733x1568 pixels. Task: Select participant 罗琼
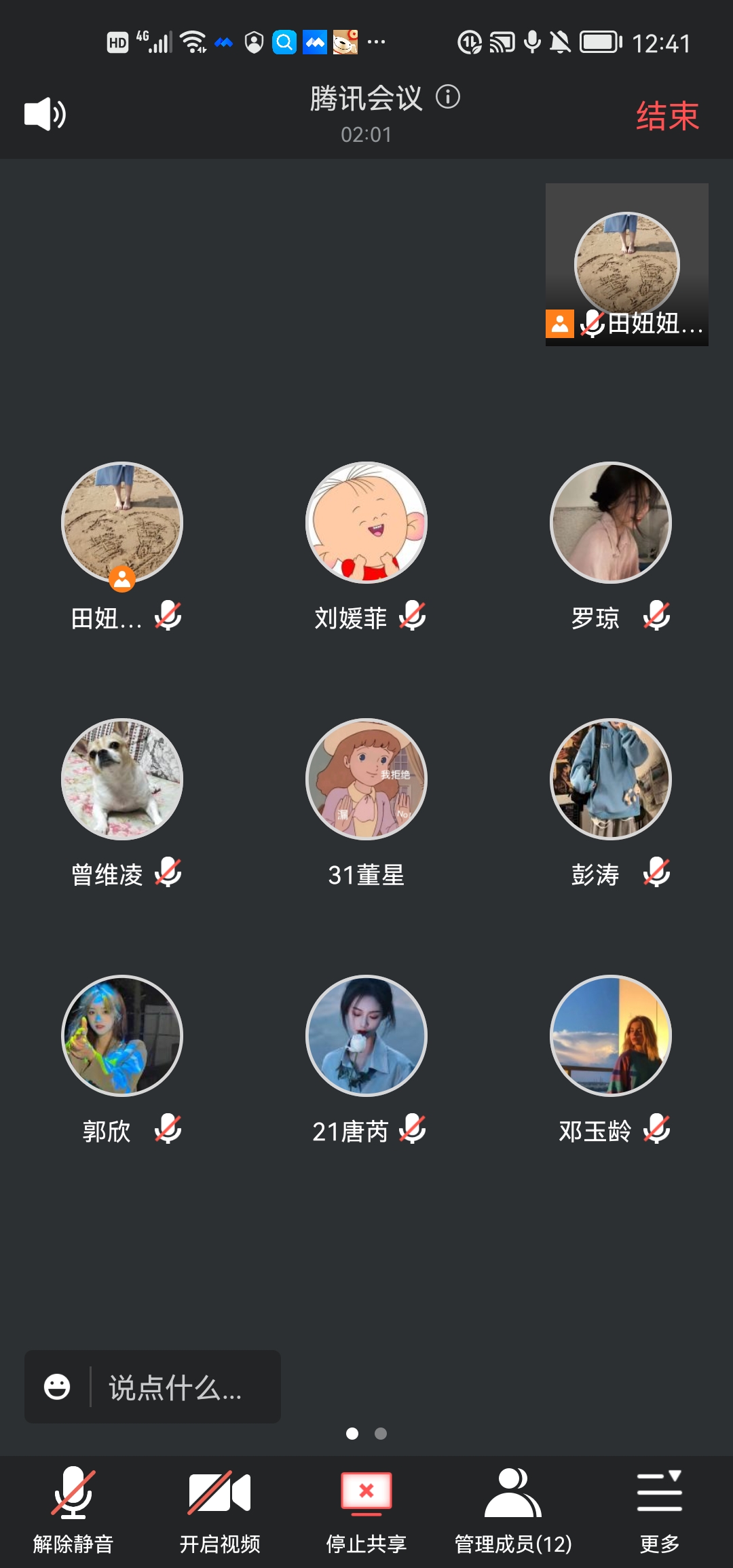pos(611,523)
